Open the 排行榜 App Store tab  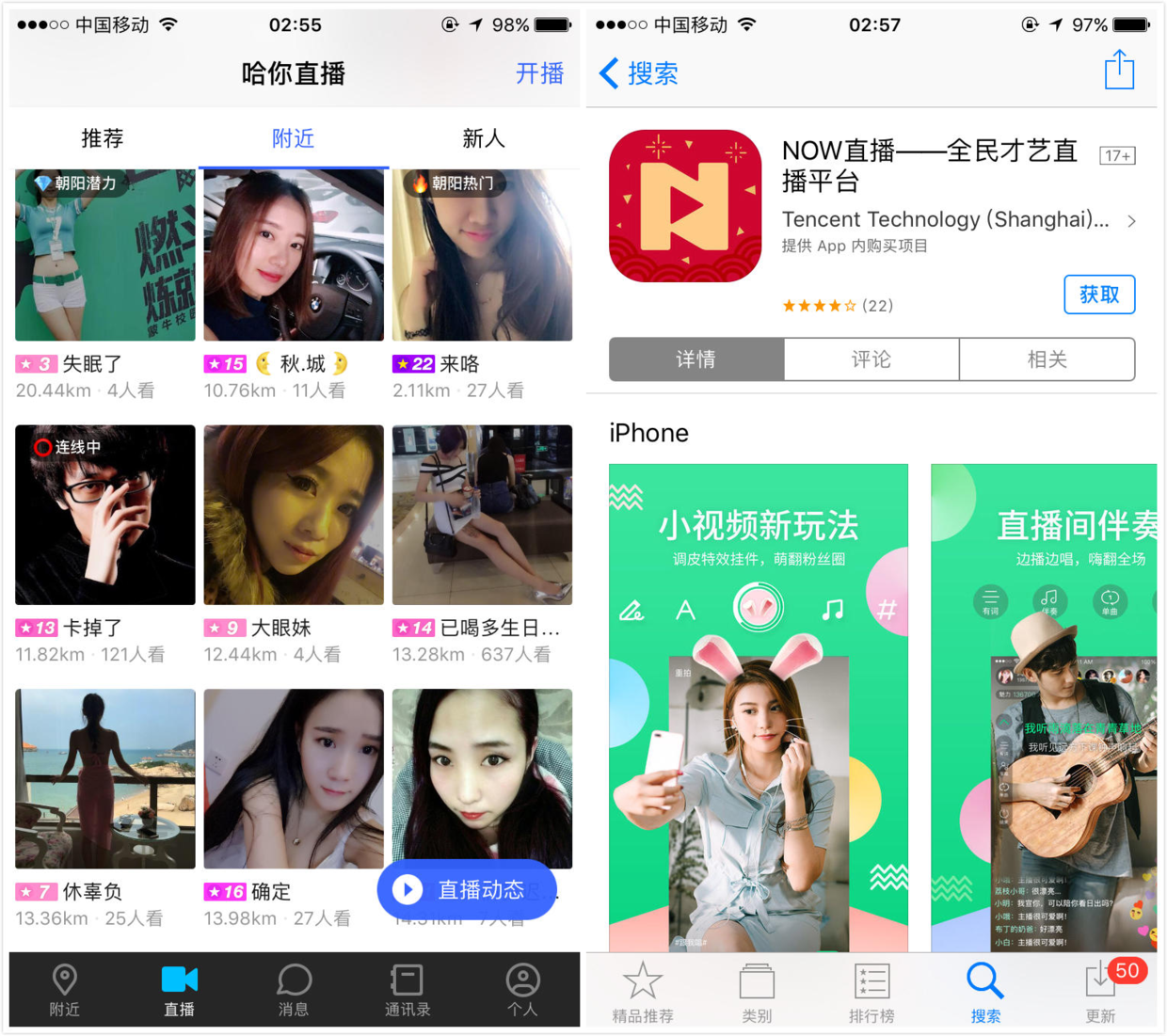tap(871, 993)
